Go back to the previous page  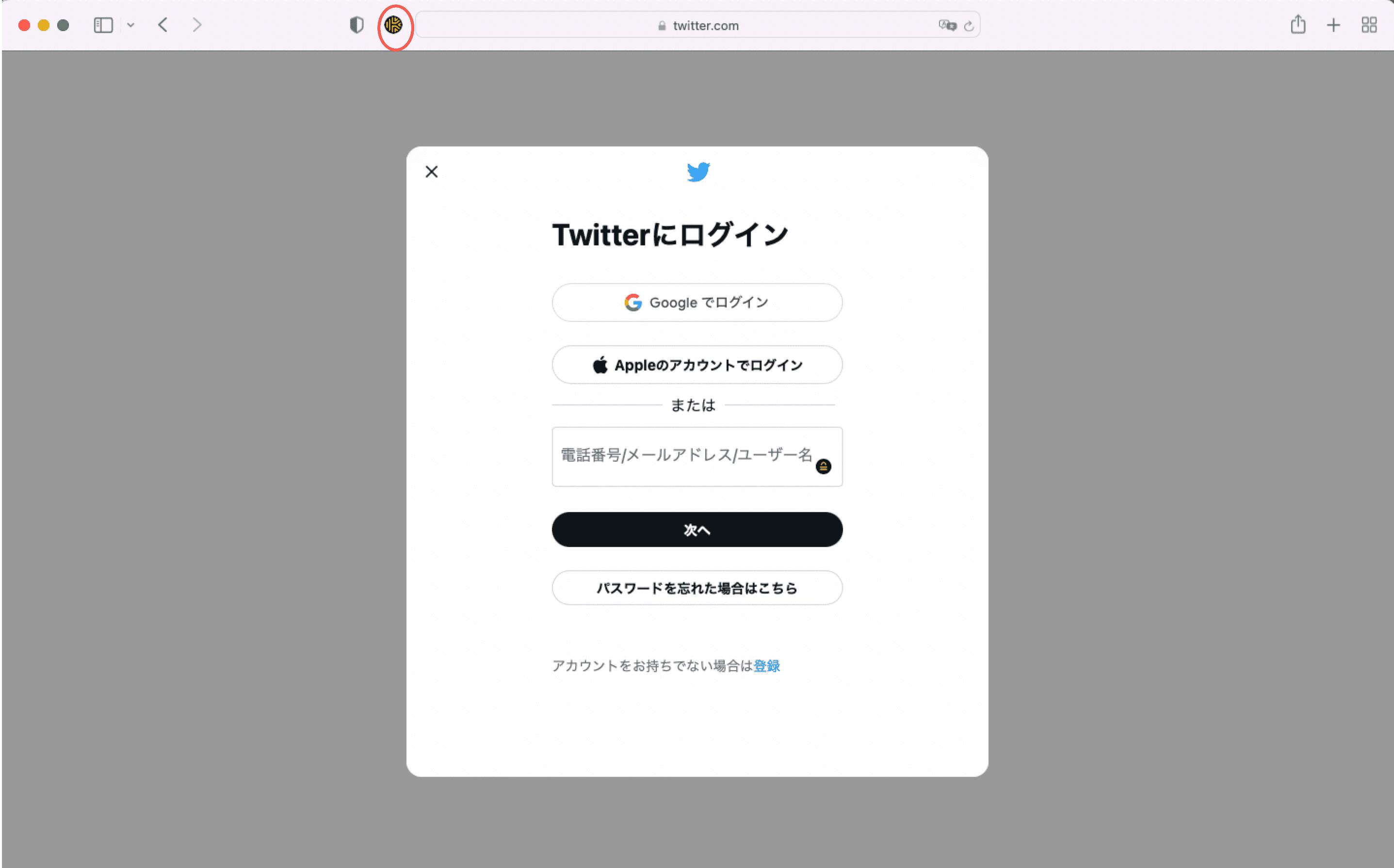(x=163, y=25)
